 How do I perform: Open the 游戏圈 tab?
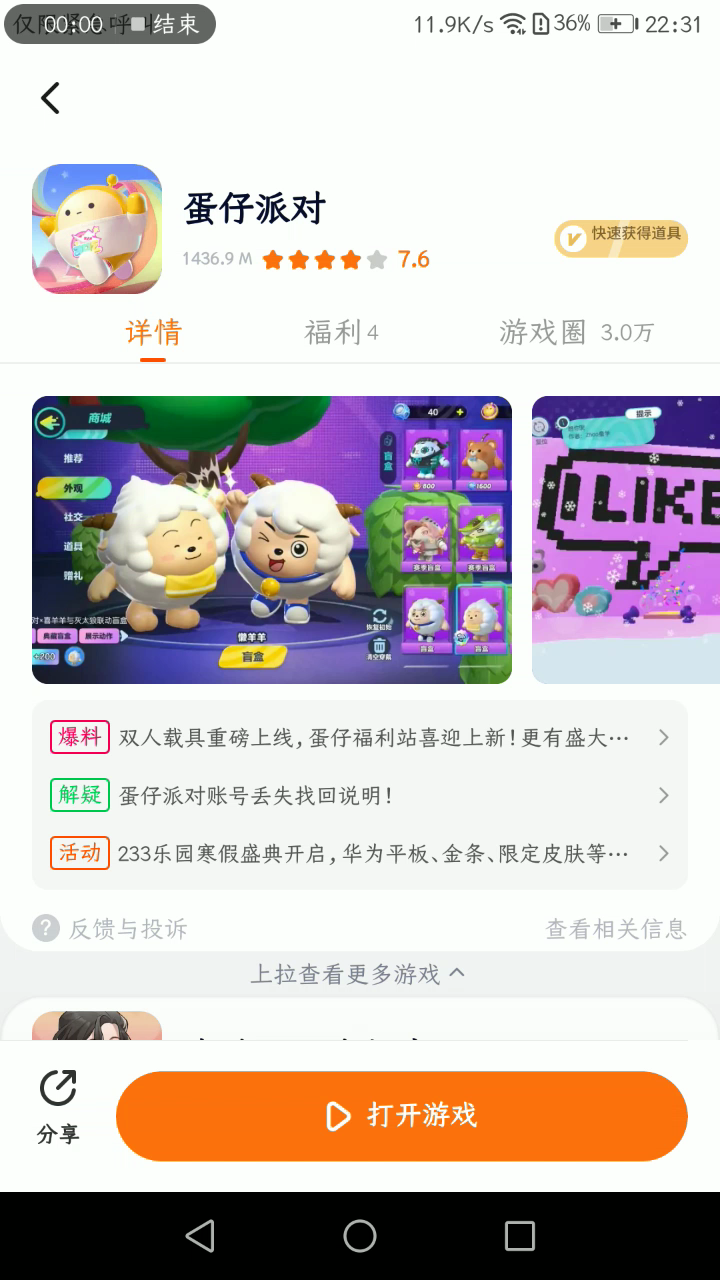pyautogui.click(x=576, y=333)
